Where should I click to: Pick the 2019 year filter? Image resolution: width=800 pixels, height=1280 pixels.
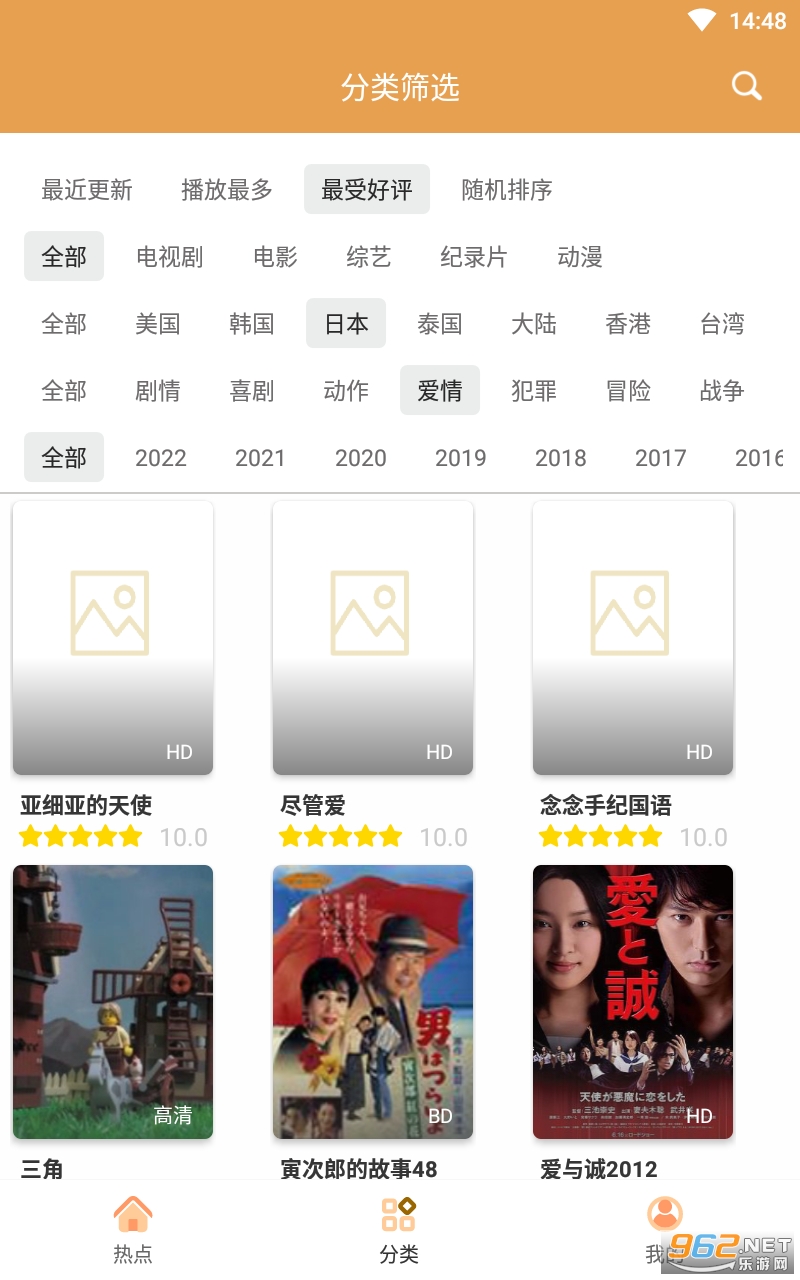(x=460, y=458)
